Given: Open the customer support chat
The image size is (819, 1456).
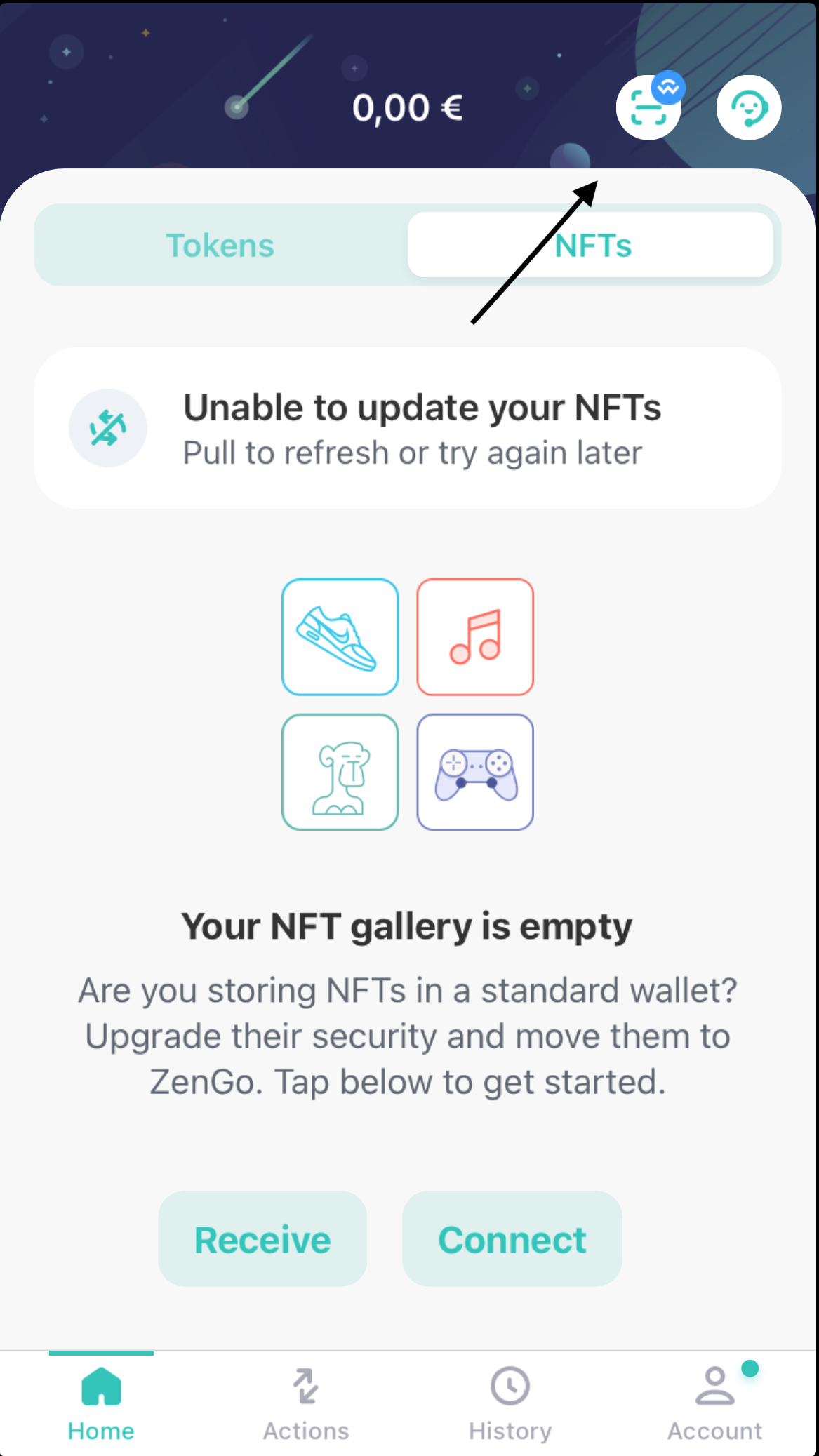Looking at the screenshot, I should [748, 108].
